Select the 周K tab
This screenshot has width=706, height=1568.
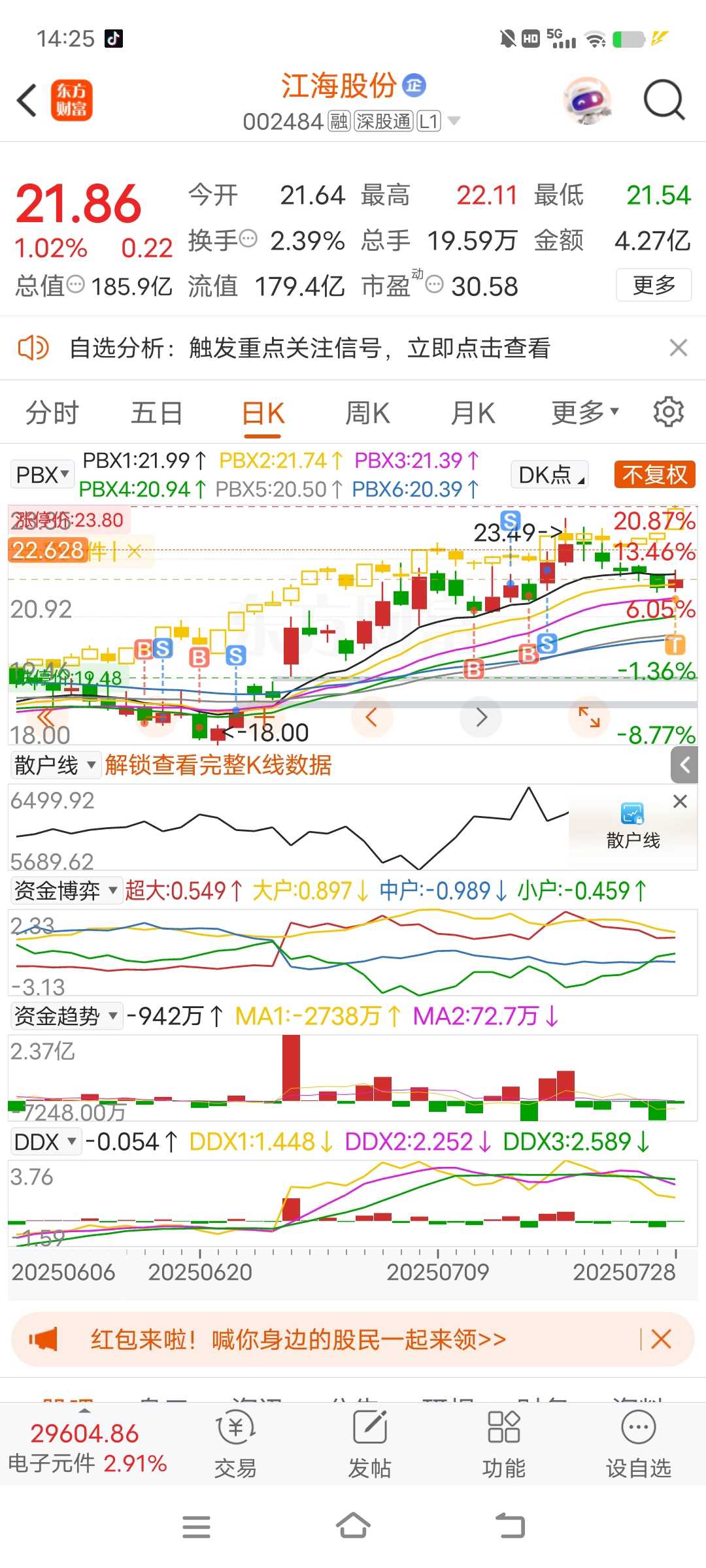(x=367, y=413)
